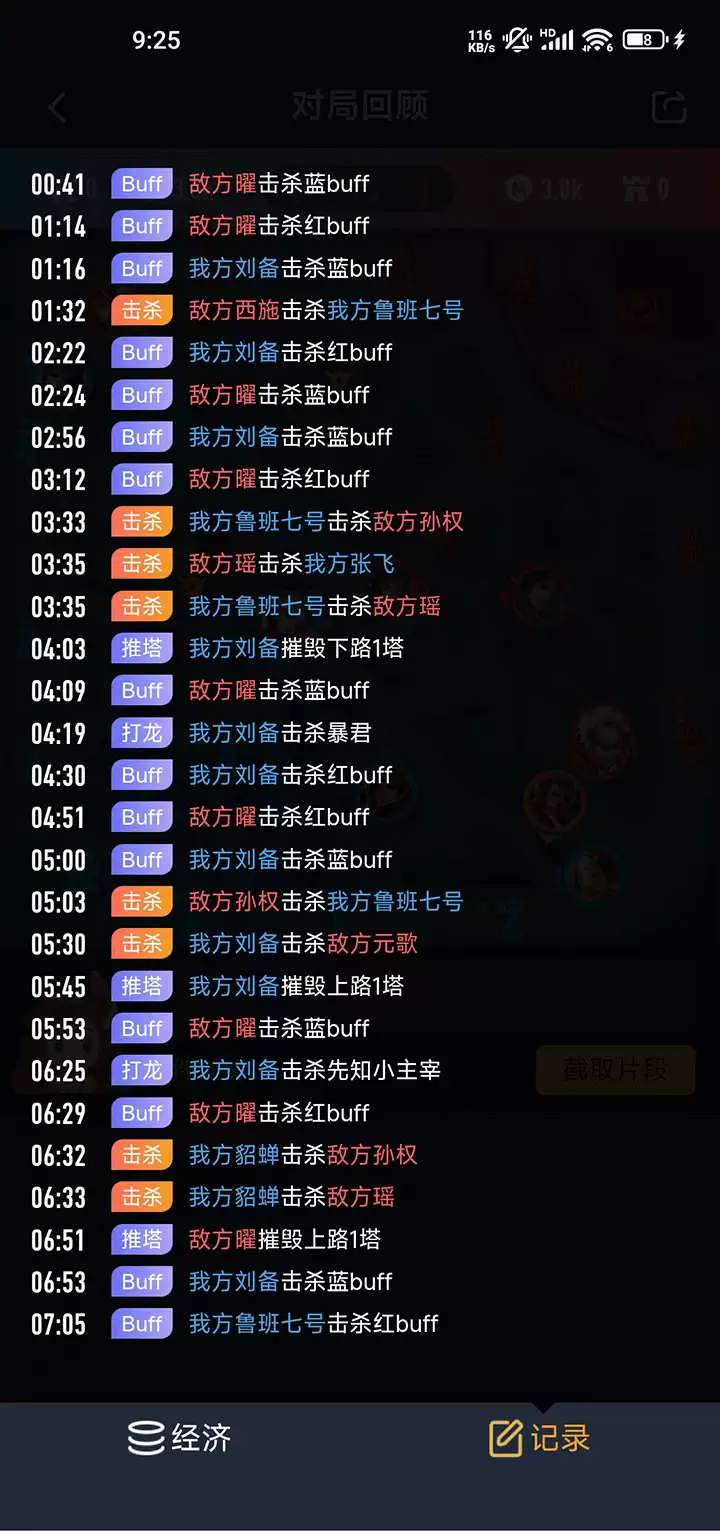This screenshot has height=1531, width=720.
Task: Click 敌方曜 in the first event row
Action: coord(222,184)
